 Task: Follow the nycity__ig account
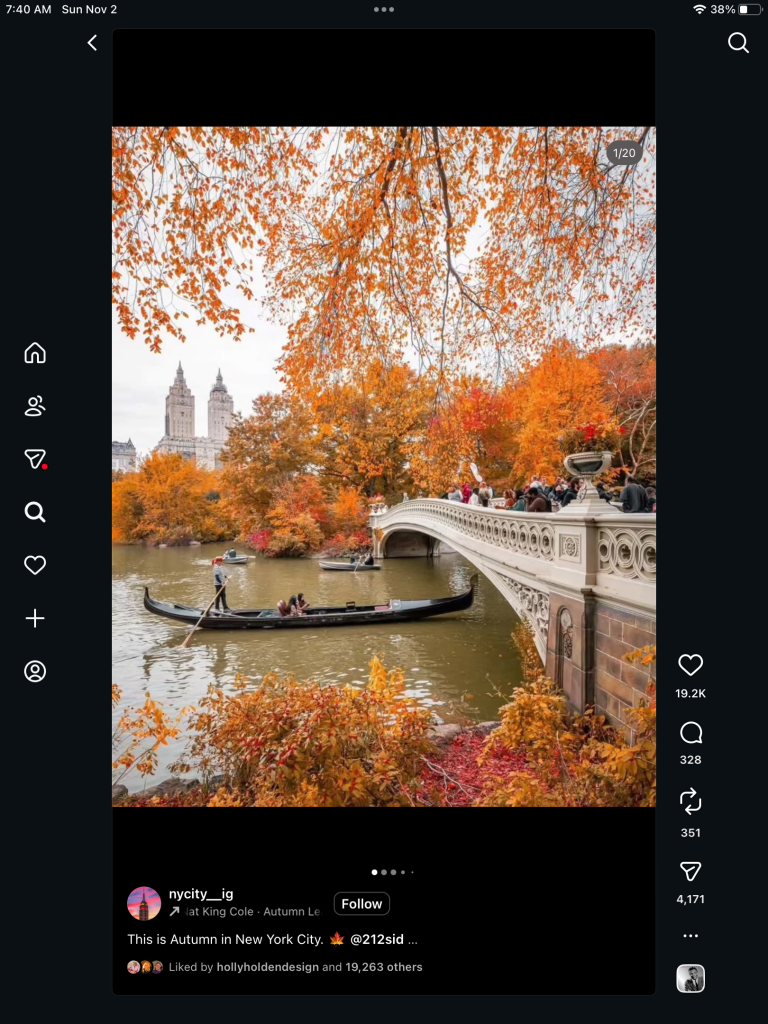[x=361, y=904]
